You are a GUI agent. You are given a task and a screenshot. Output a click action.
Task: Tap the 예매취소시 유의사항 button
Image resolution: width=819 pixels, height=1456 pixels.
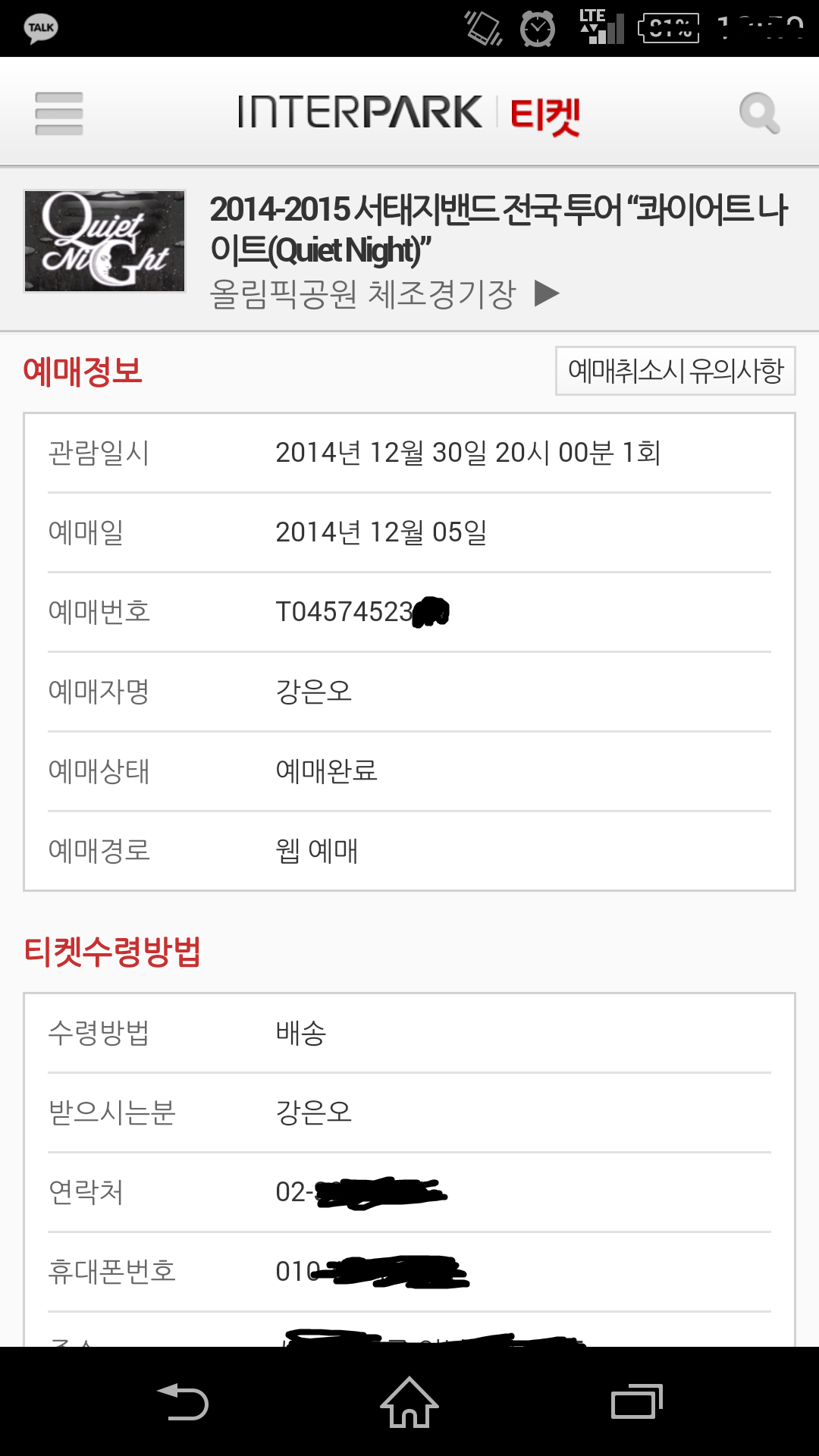click(675, 371)
